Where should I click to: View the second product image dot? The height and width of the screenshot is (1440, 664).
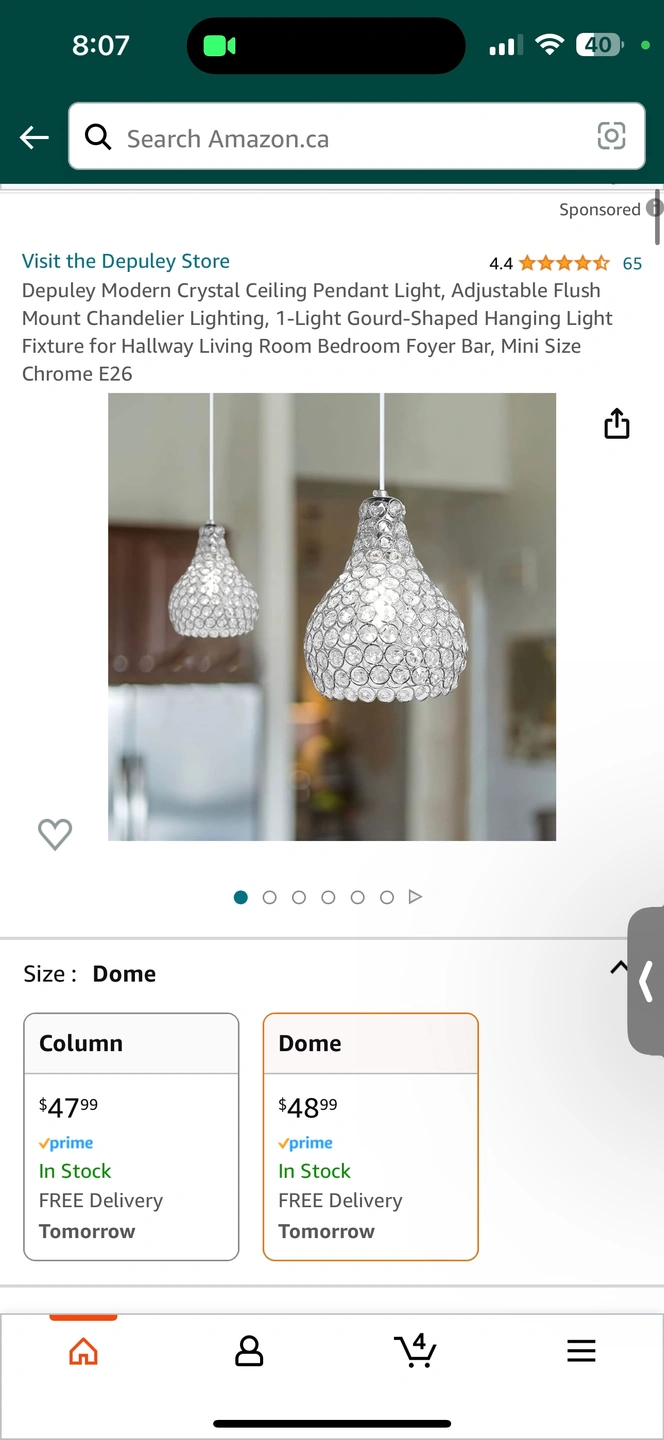click(269, 897)
